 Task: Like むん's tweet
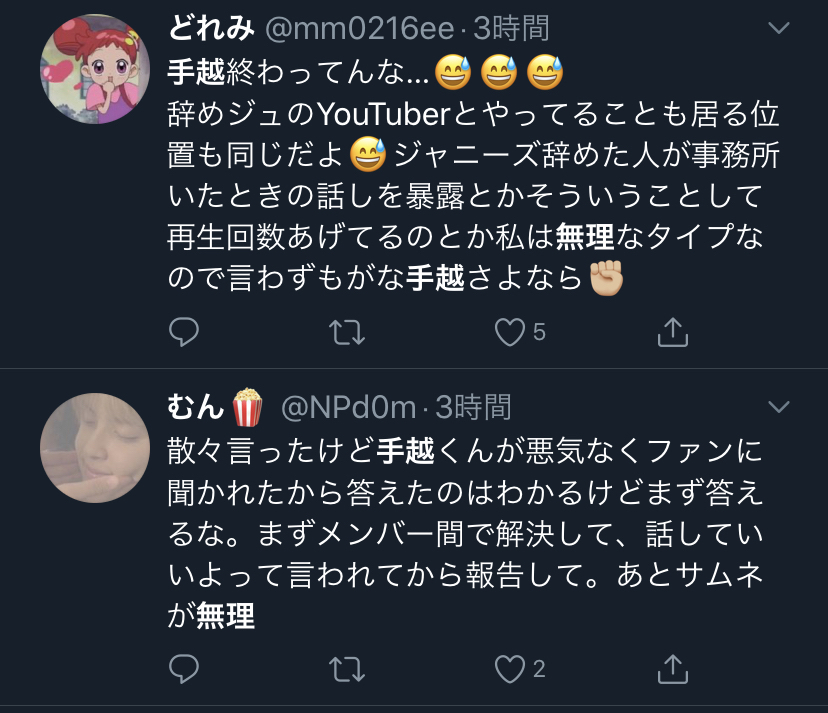click(511, 669)
